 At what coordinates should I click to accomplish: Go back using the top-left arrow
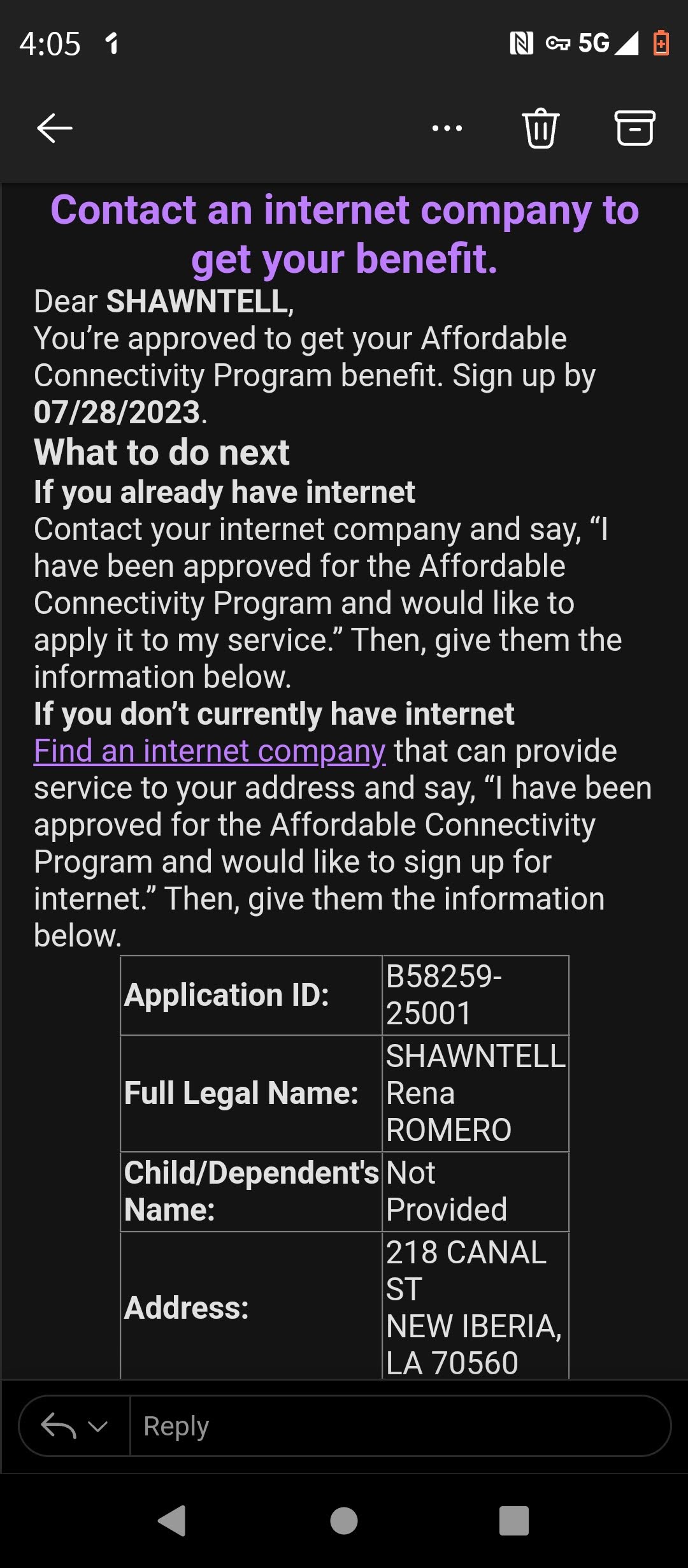click(x=55, y=128)
